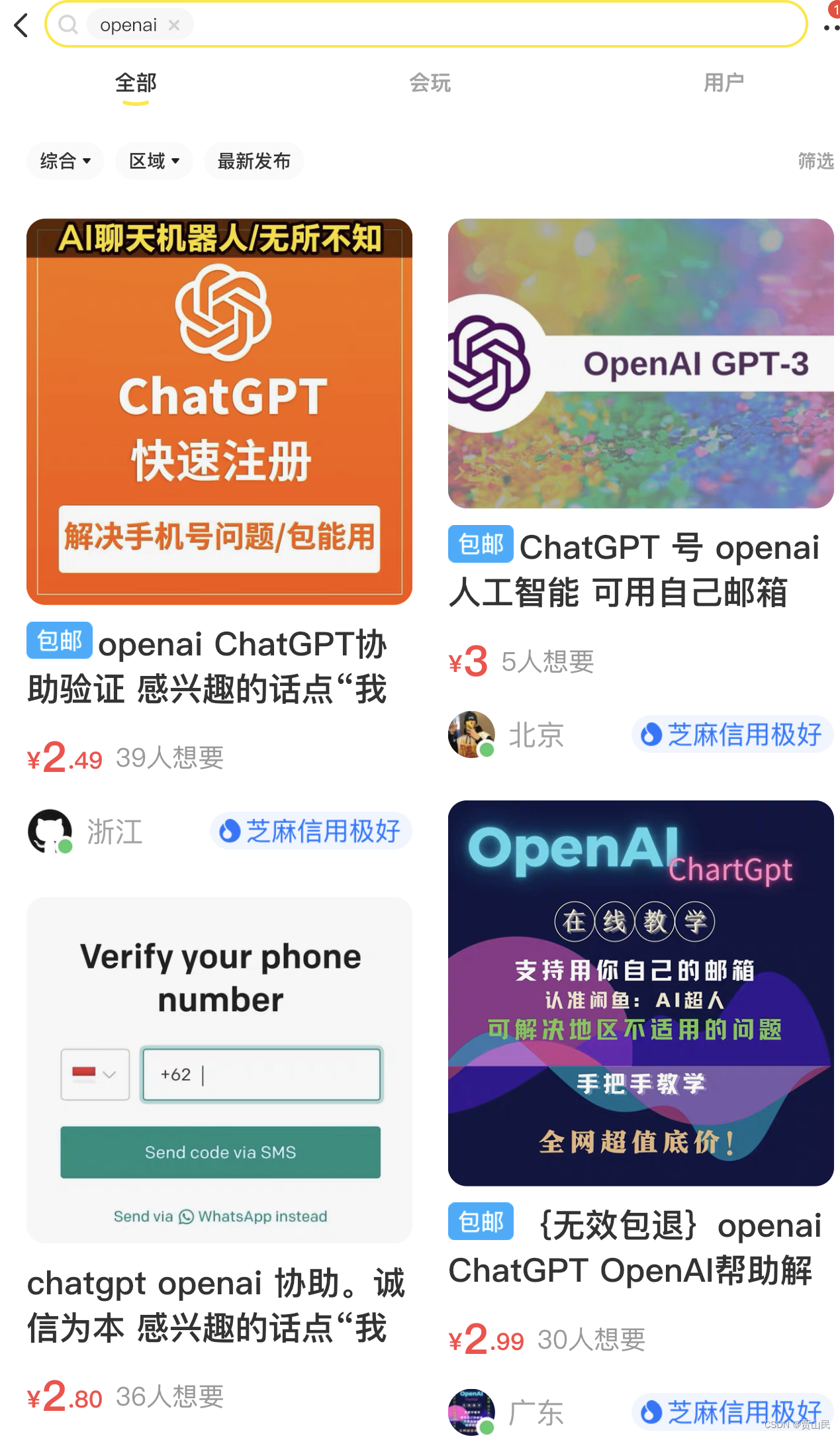Image resolution: width=840 pixels, height=1436 pixels.
Task: View the 广东 seller's avatar profile
Action: 471,1412
